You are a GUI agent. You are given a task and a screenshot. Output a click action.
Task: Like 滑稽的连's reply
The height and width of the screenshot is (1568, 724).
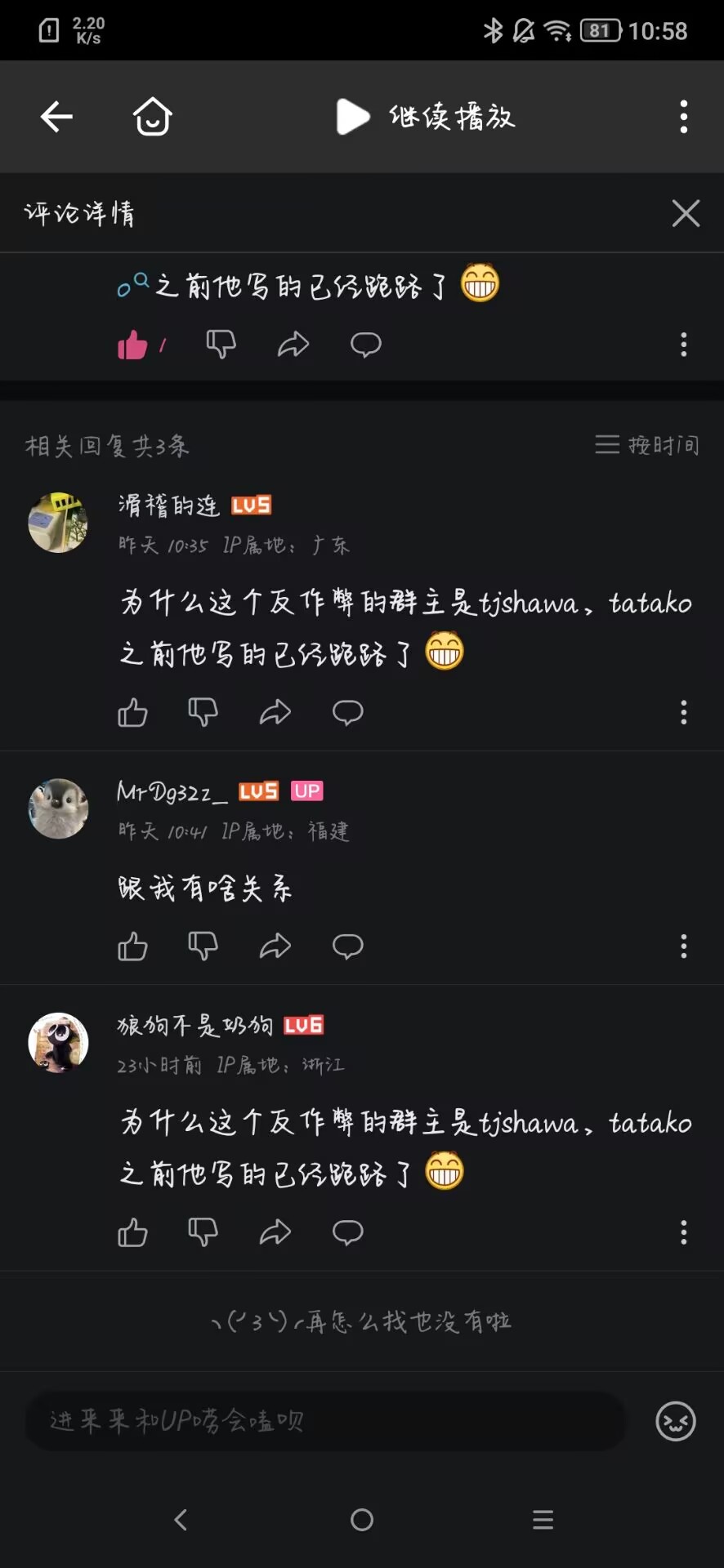click(x=132, y=712)
